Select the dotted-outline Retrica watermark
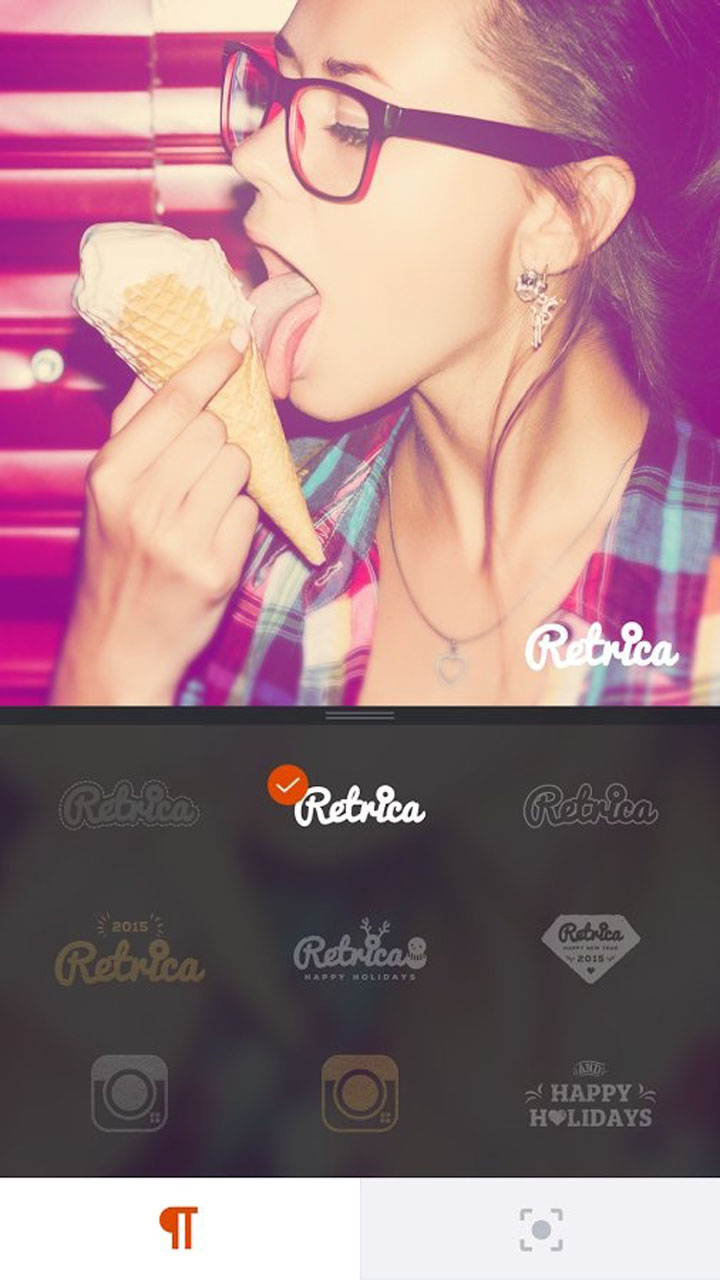Image resolution: width=720 pixels, height=1280 pixels. click(x=129, y=805)
